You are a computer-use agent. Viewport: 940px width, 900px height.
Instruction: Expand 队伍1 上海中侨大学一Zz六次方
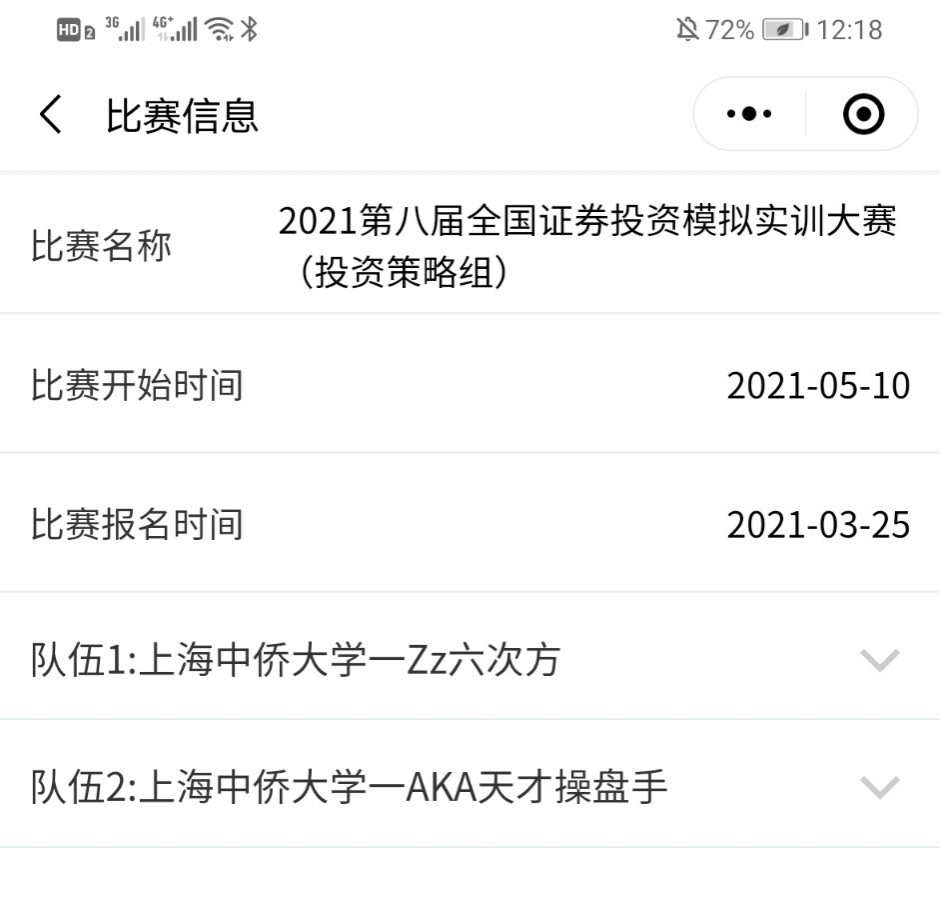pyautogui.click(x=879, y=660)
